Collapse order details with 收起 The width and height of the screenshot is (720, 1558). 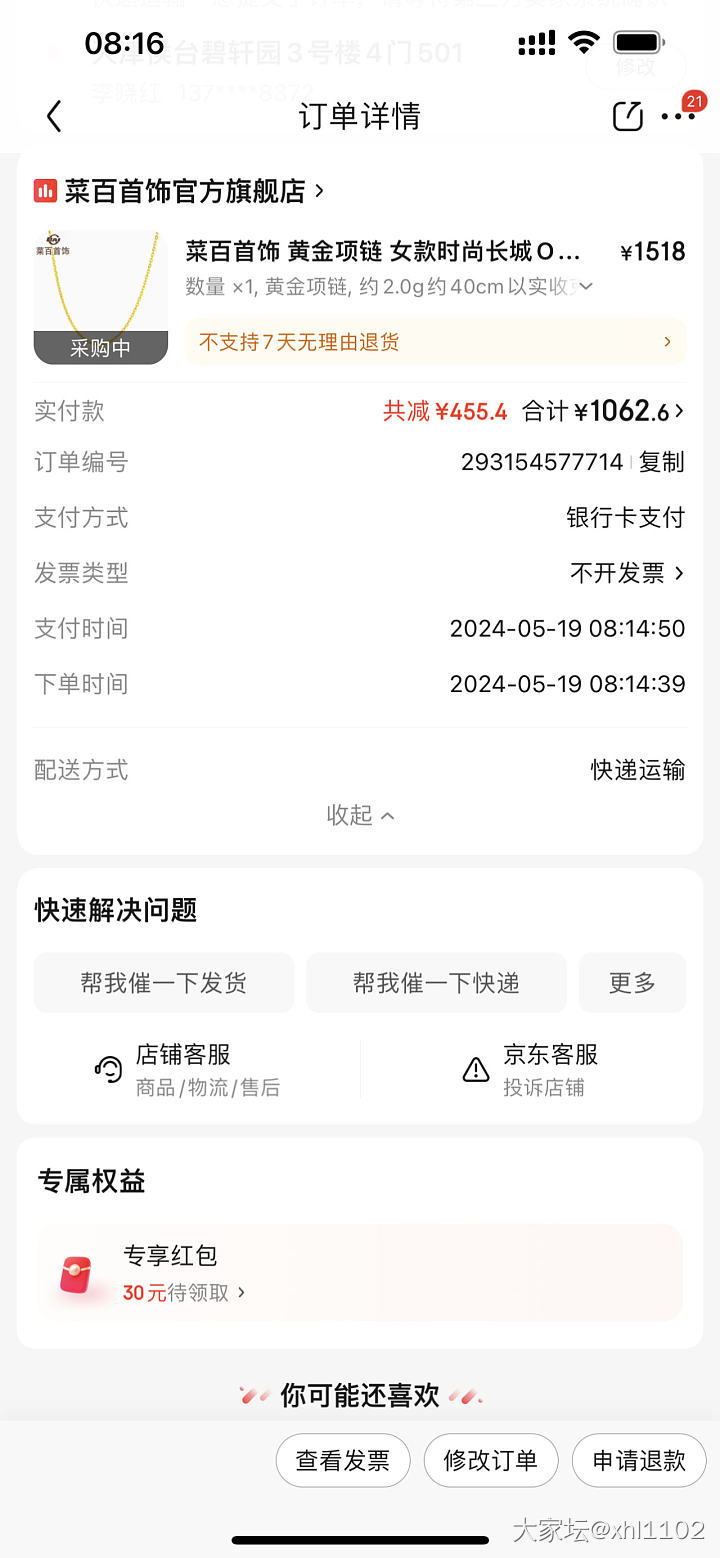click(360, 816)
